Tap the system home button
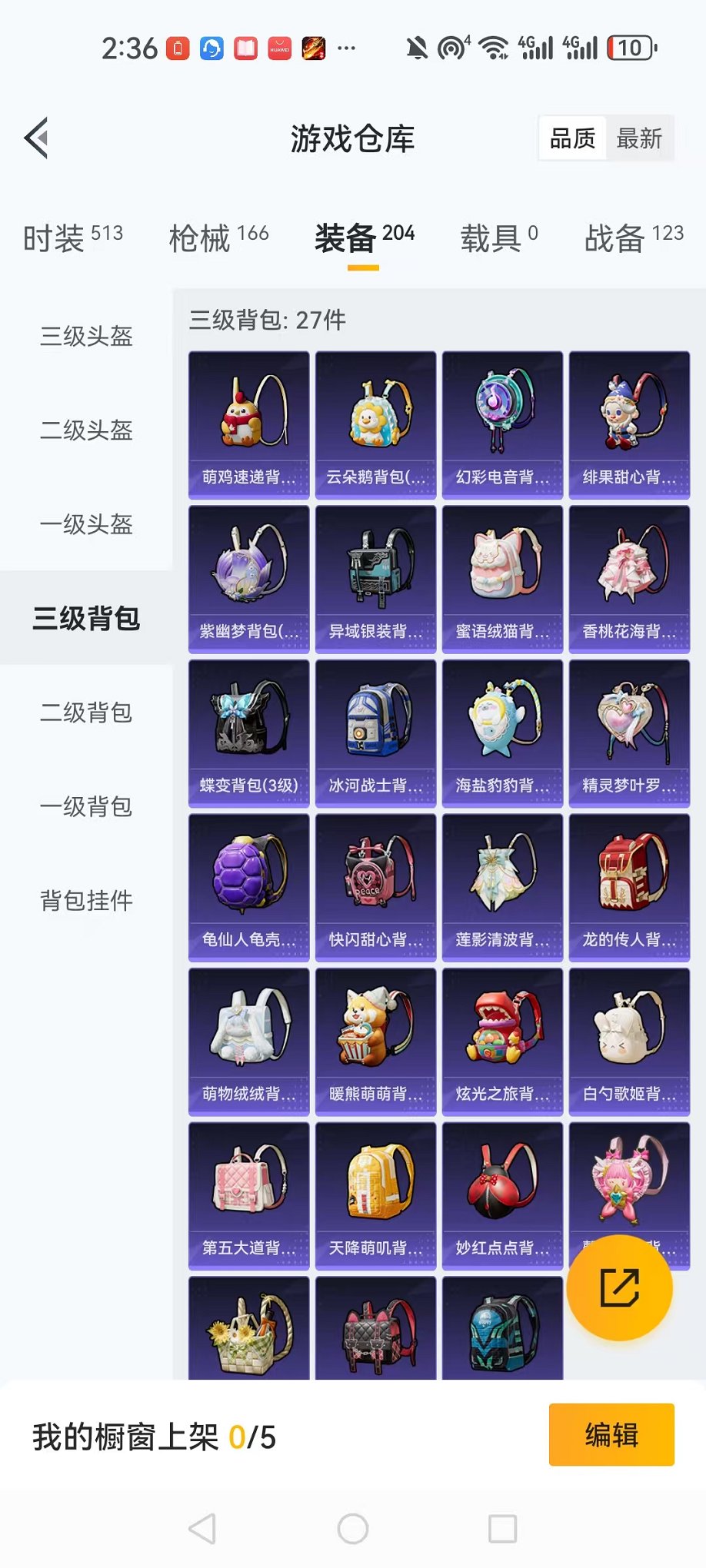The image size is (706, 1568). click(353, 1529)
